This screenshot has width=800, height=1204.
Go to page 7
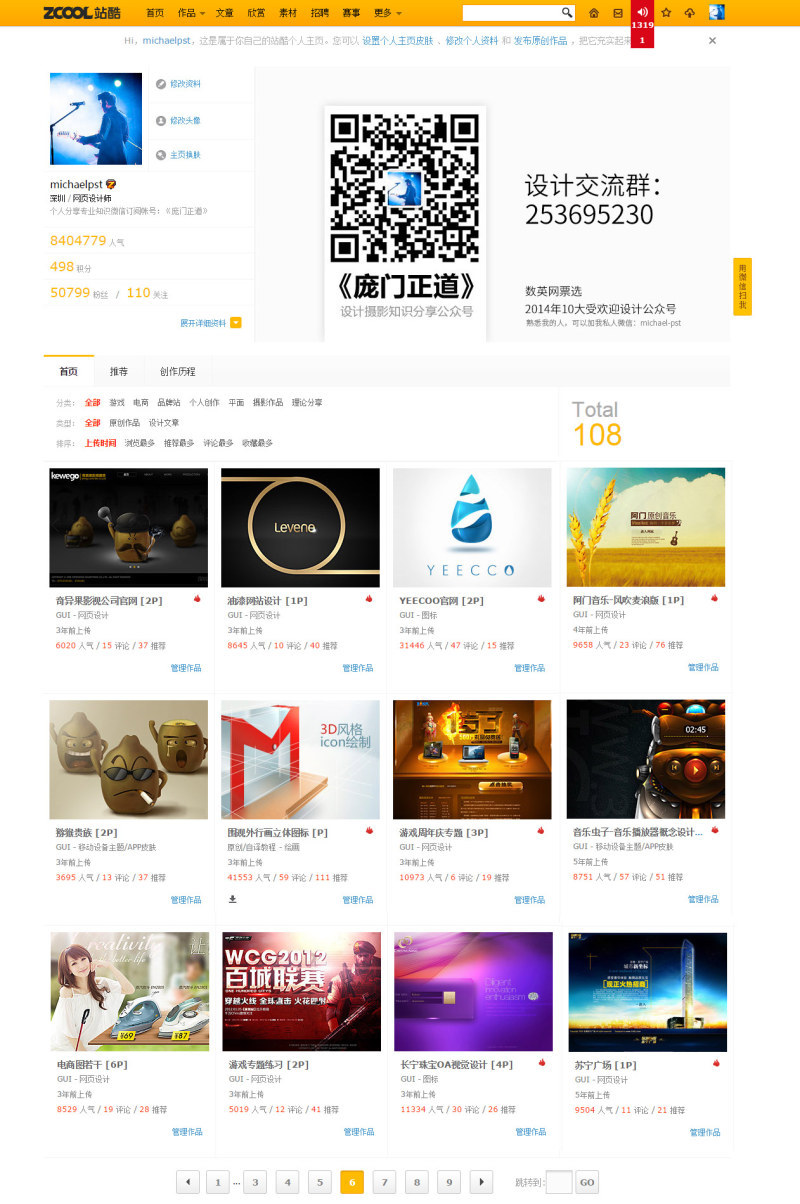384,1182
